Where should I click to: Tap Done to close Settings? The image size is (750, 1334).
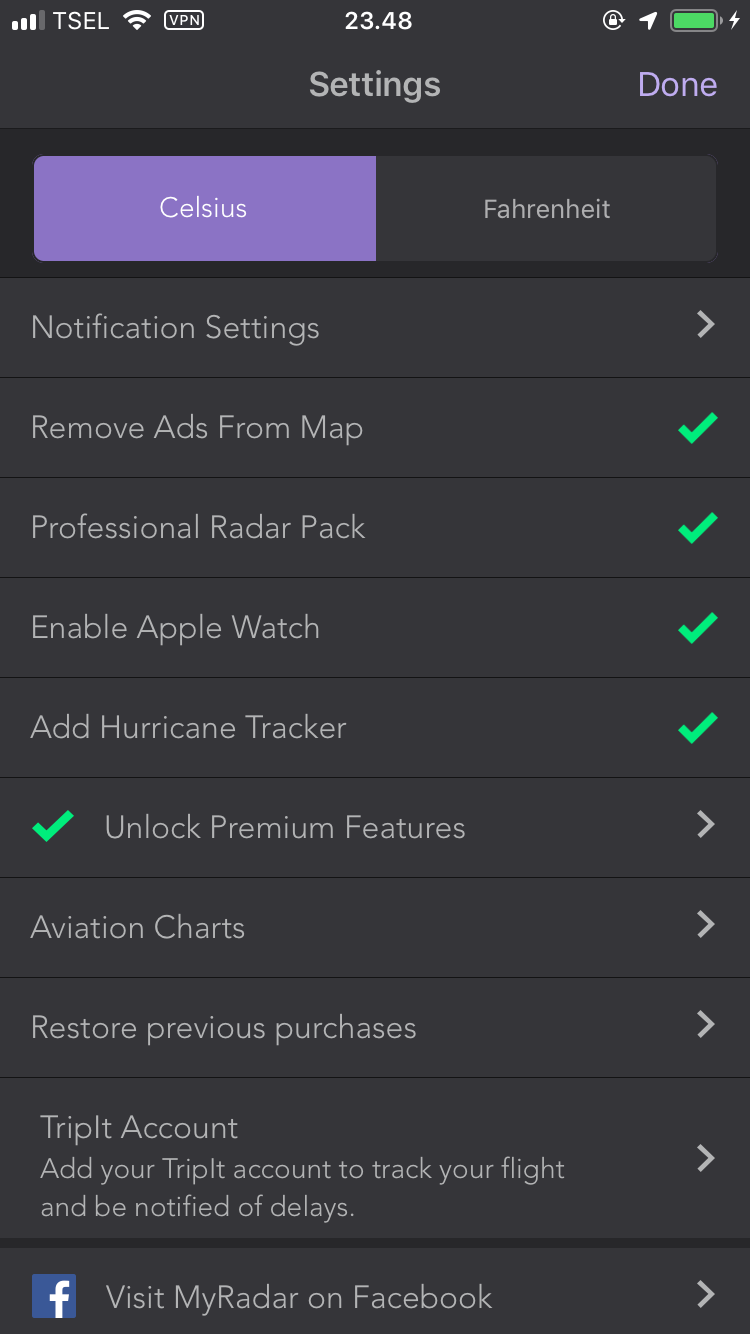coord(677,85)
